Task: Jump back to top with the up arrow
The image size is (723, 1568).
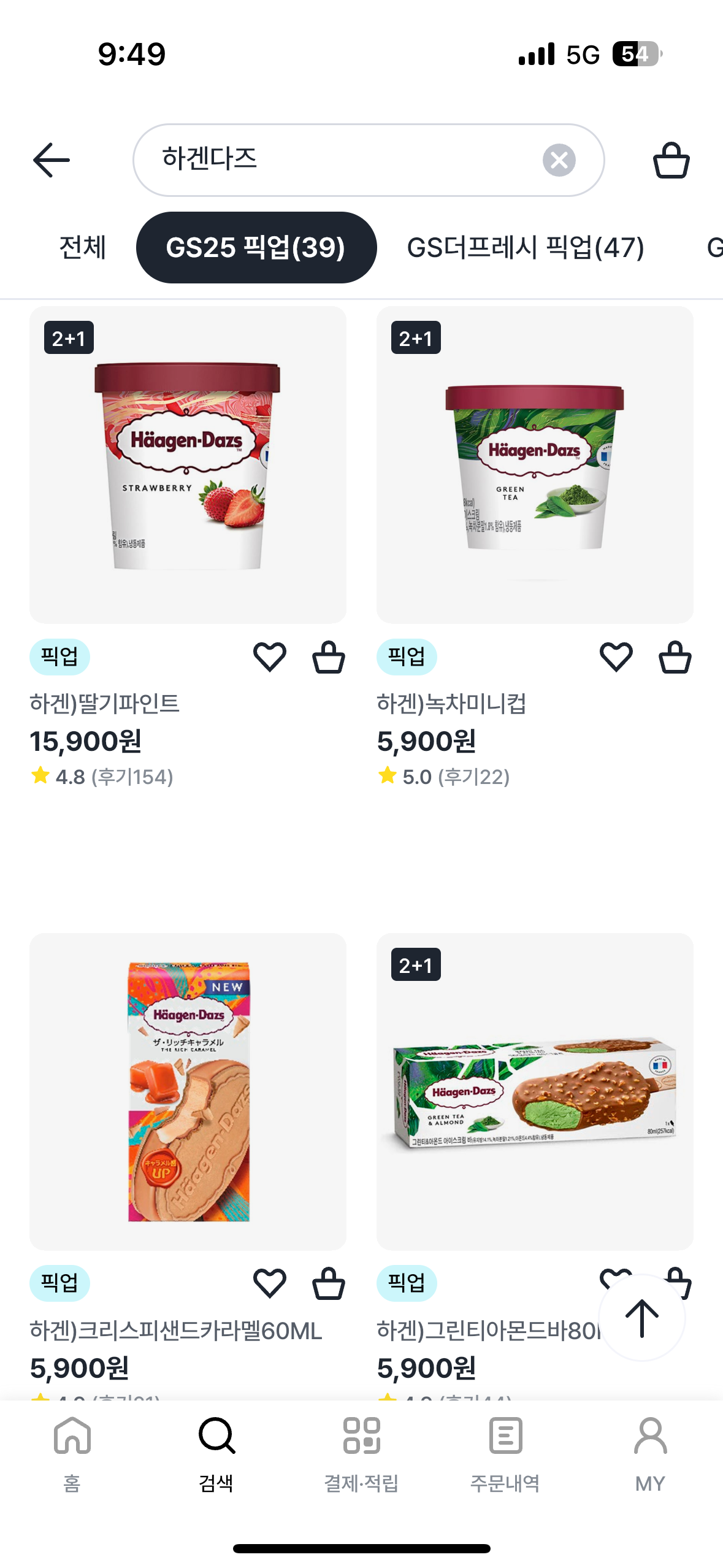Action: [x=641, y=1318]
